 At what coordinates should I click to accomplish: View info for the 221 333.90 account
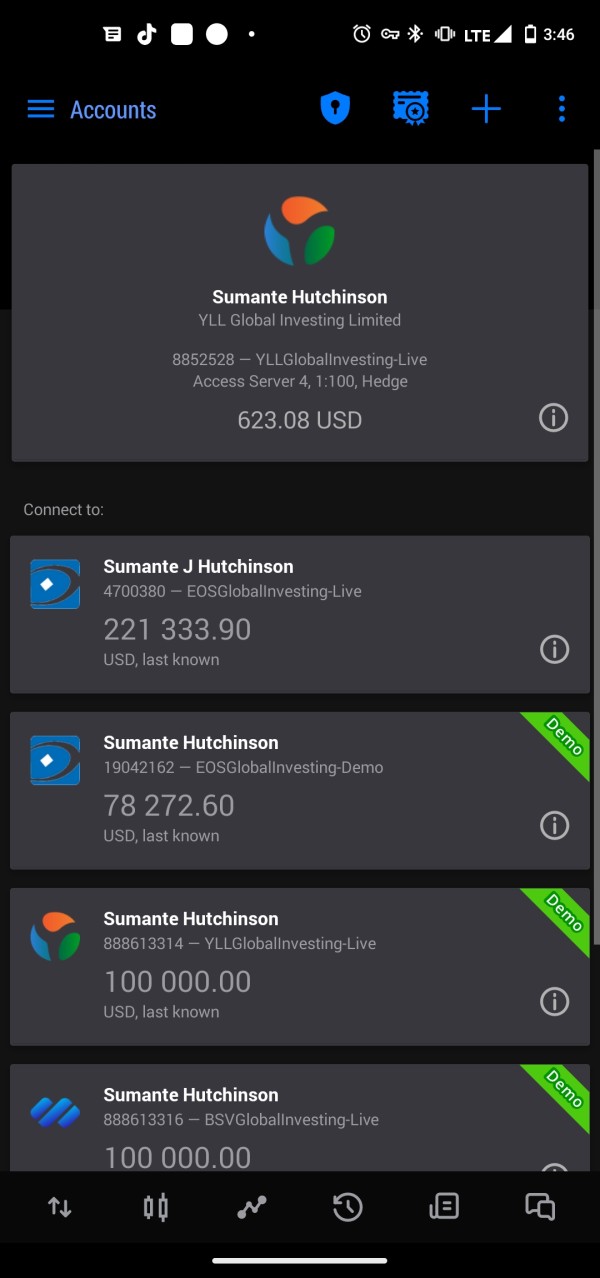[x=554, y=649]
